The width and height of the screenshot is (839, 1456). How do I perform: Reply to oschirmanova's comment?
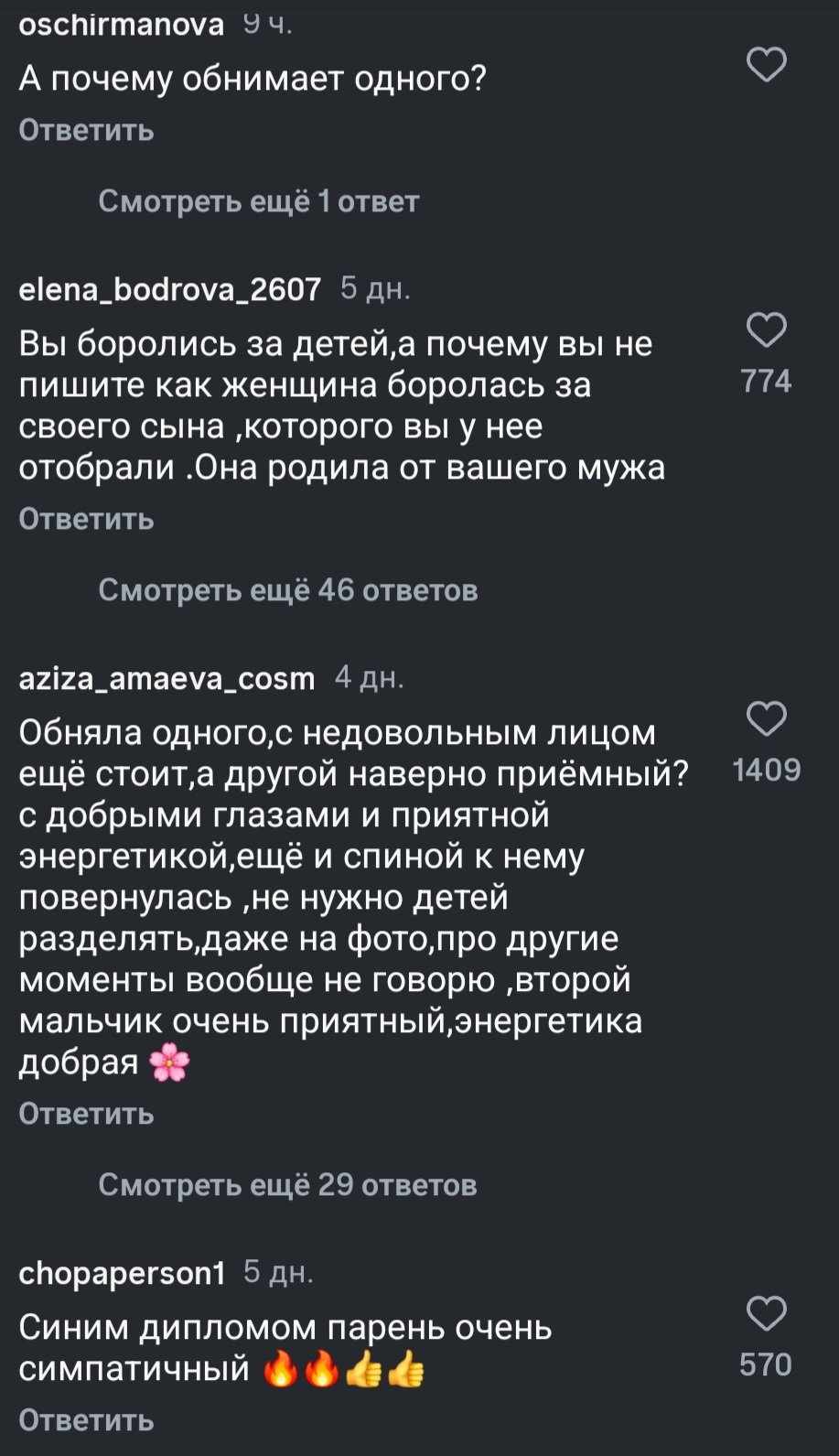tap(86, 131)
